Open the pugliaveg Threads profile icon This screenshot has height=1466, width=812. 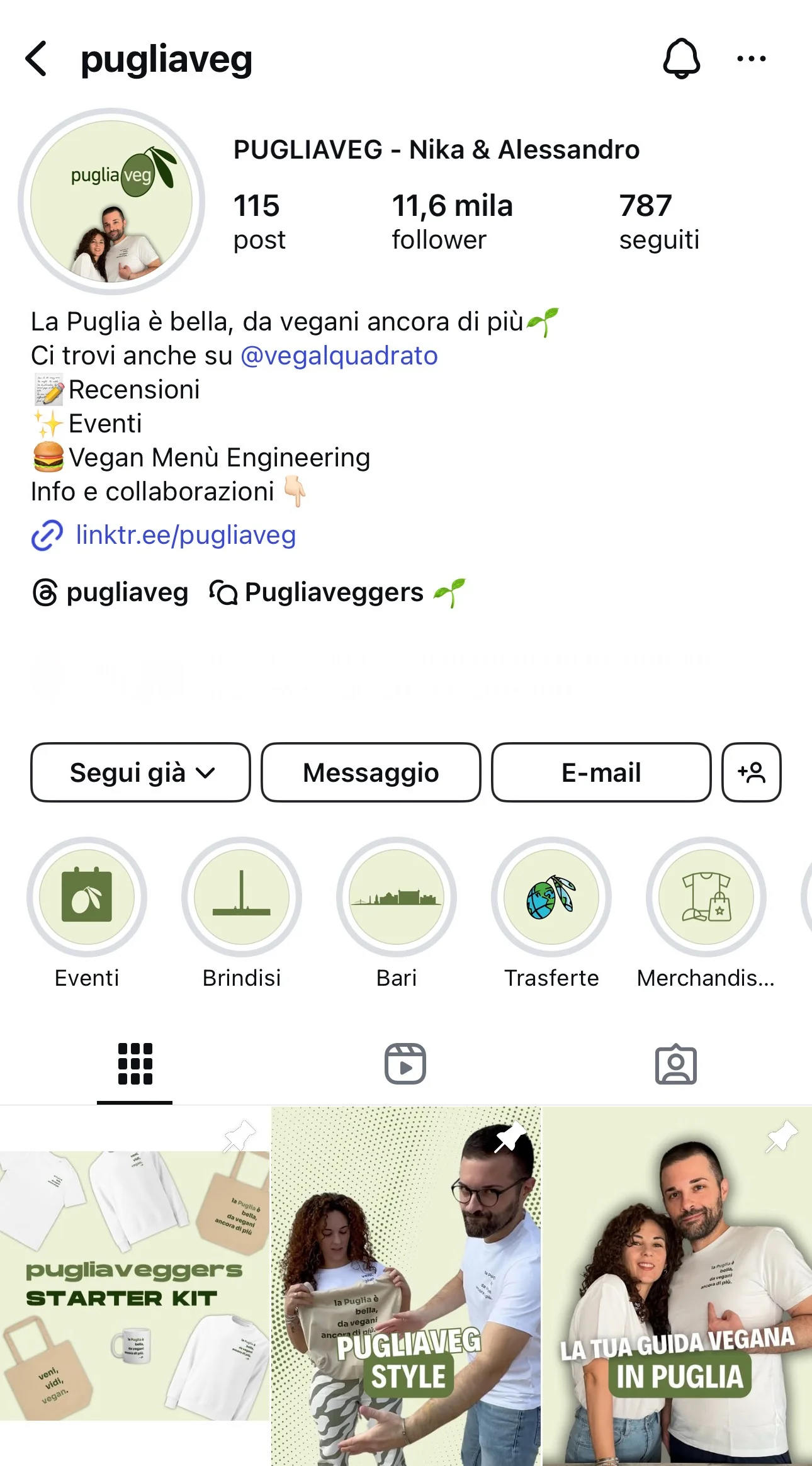point(47,592)
